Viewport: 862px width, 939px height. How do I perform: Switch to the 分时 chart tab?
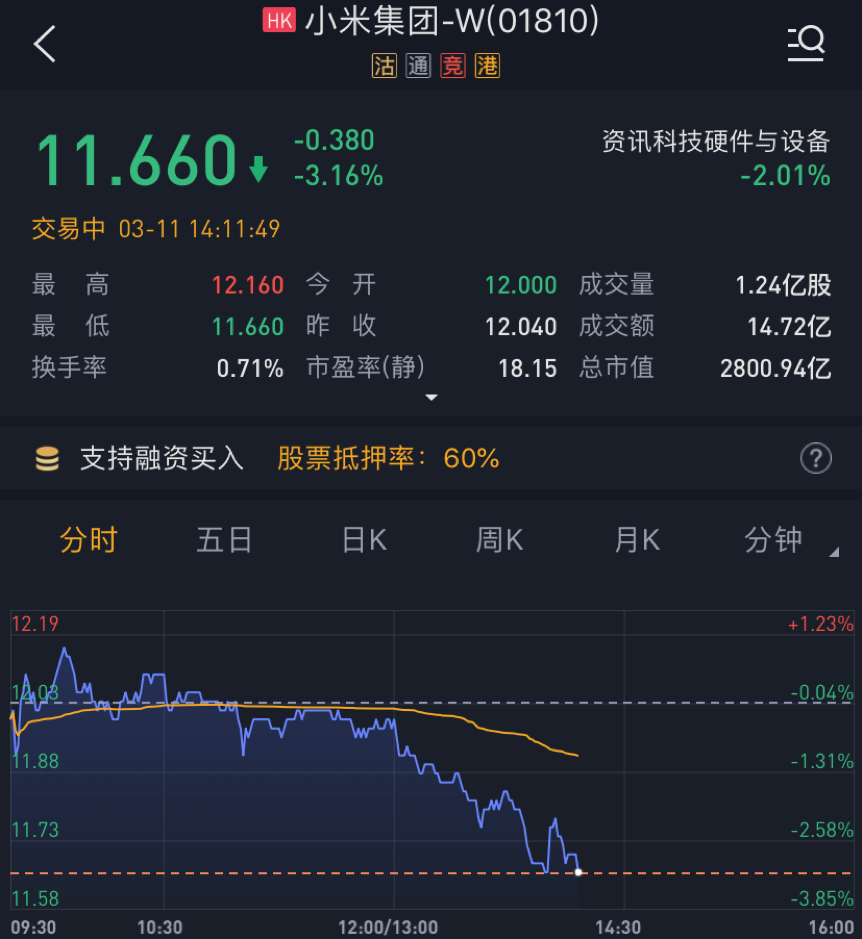point(89,540)
